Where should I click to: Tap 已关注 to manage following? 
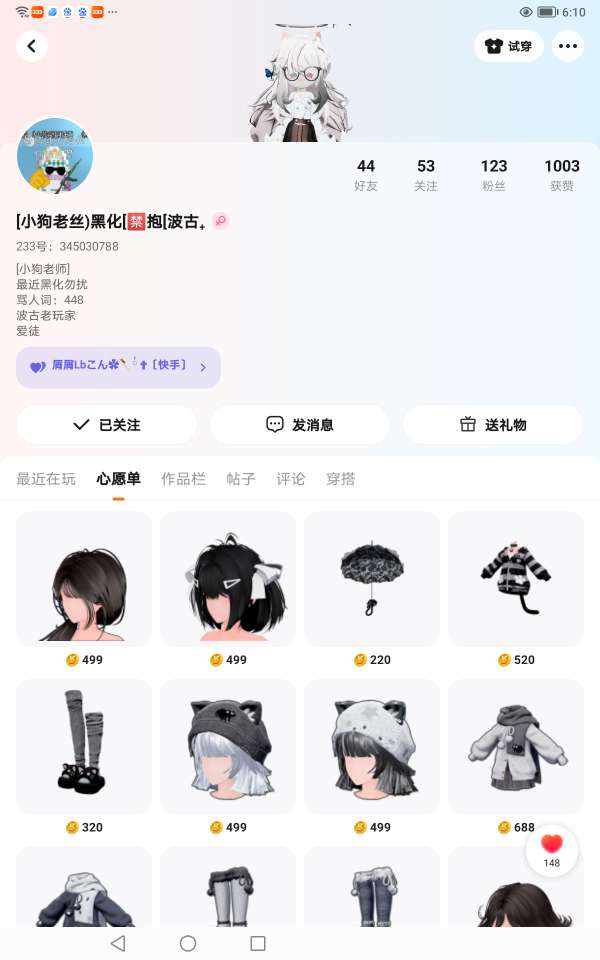tap(107, 425)
